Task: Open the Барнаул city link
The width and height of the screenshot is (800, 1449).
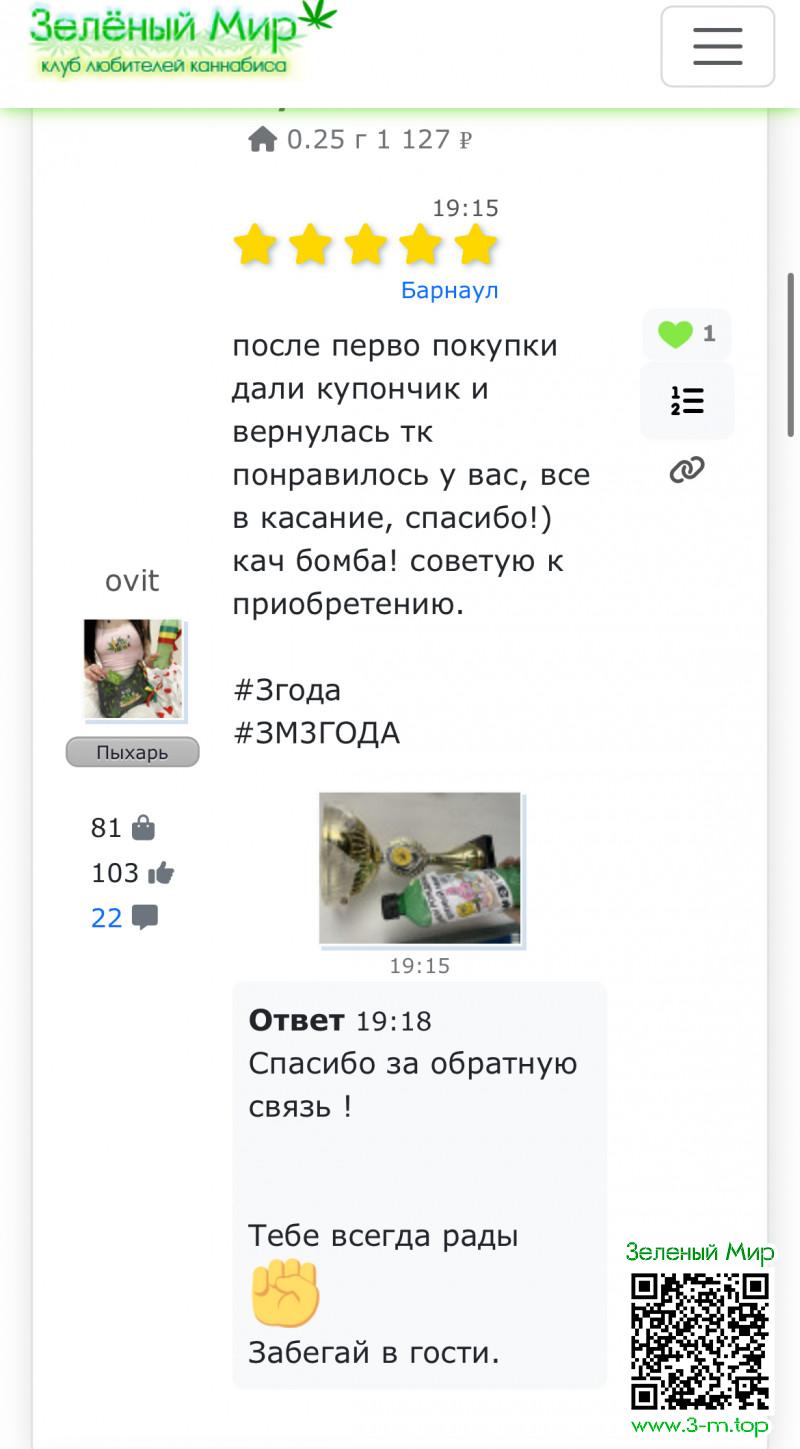Action: [449, 291]
